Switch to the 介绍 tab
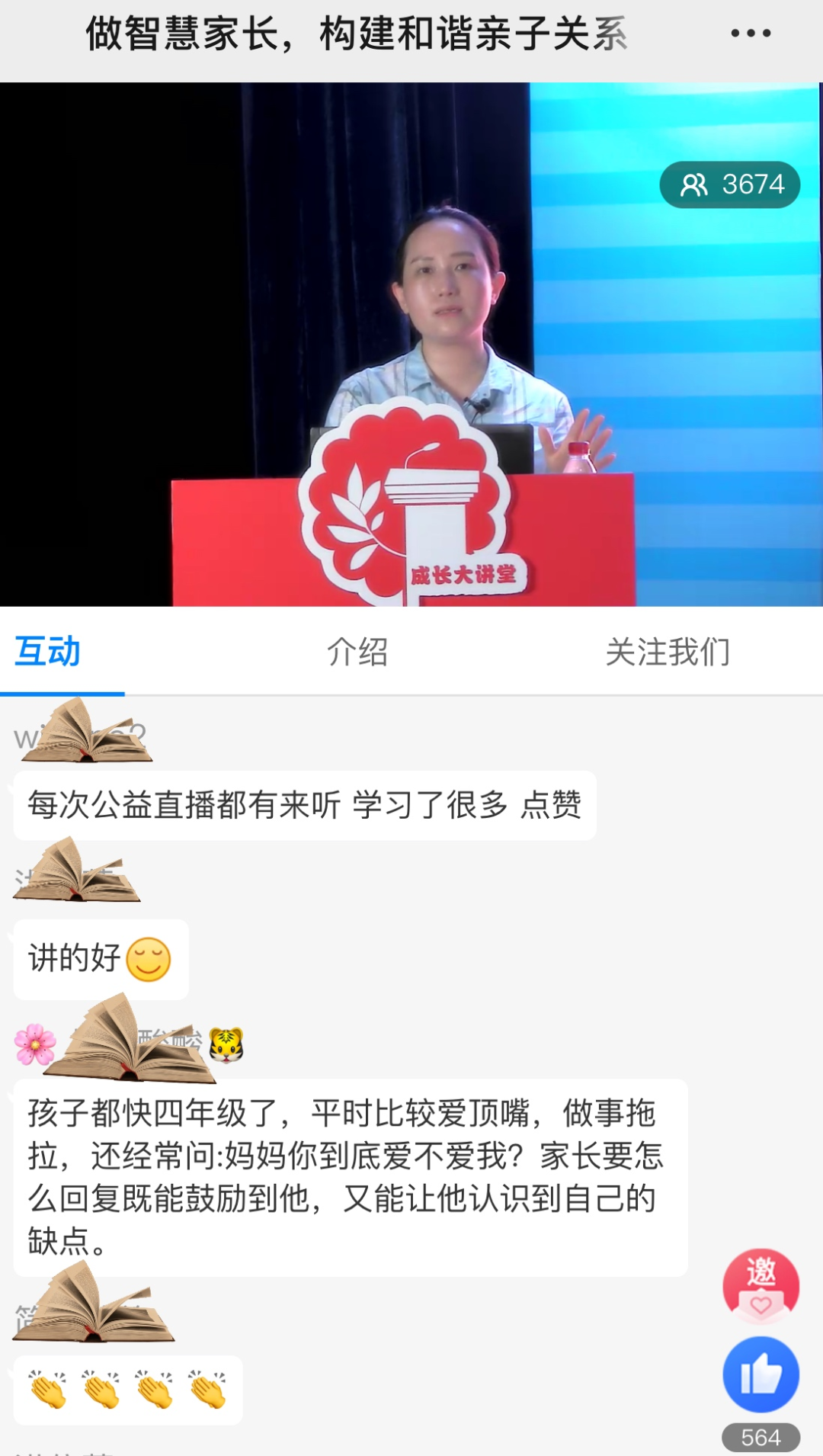823x1456 pixels. [x=357, y=653]
